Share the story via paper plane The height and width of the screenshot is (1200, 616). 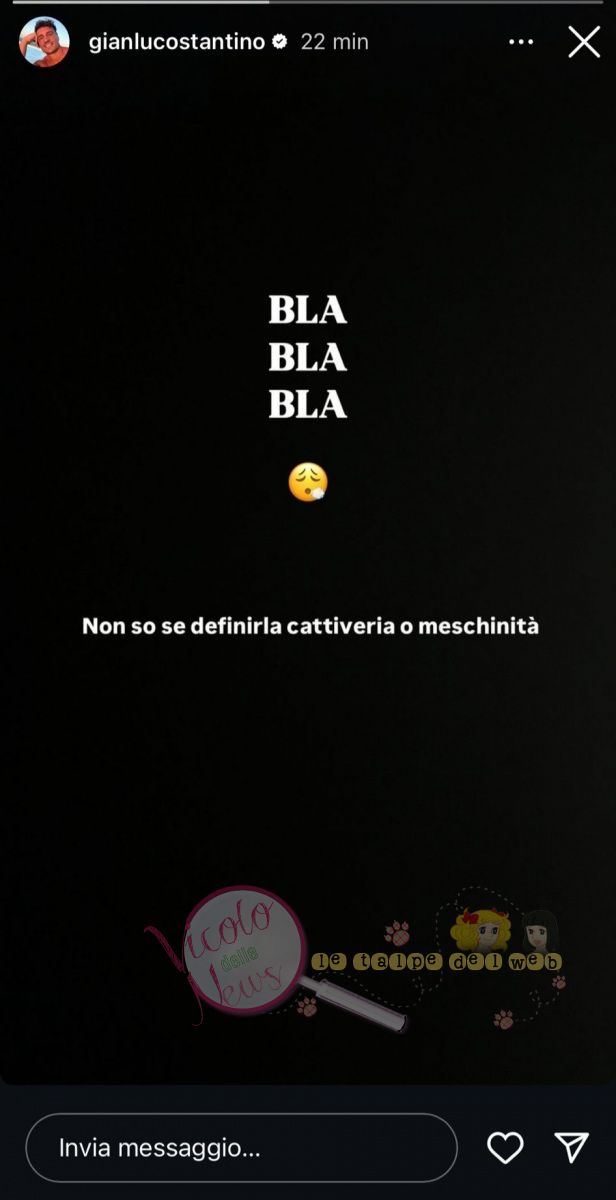click(571, 1148)
